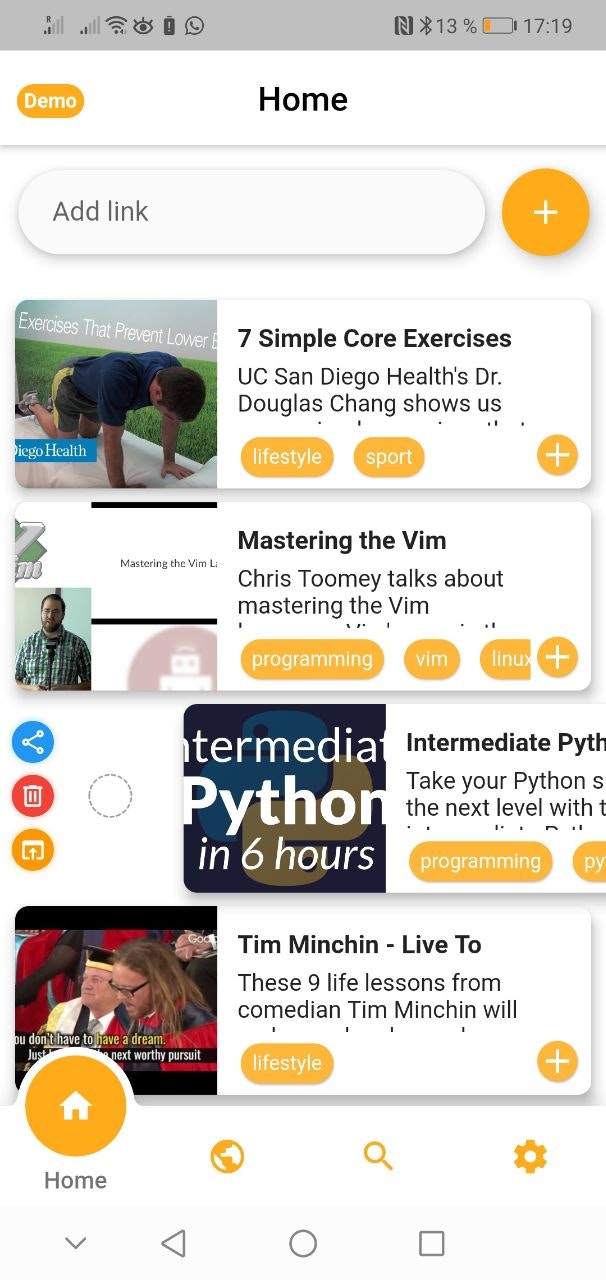Share the Intermediate Python link
The width and height of the screenshot is (606, 1280).
(33, 743)
